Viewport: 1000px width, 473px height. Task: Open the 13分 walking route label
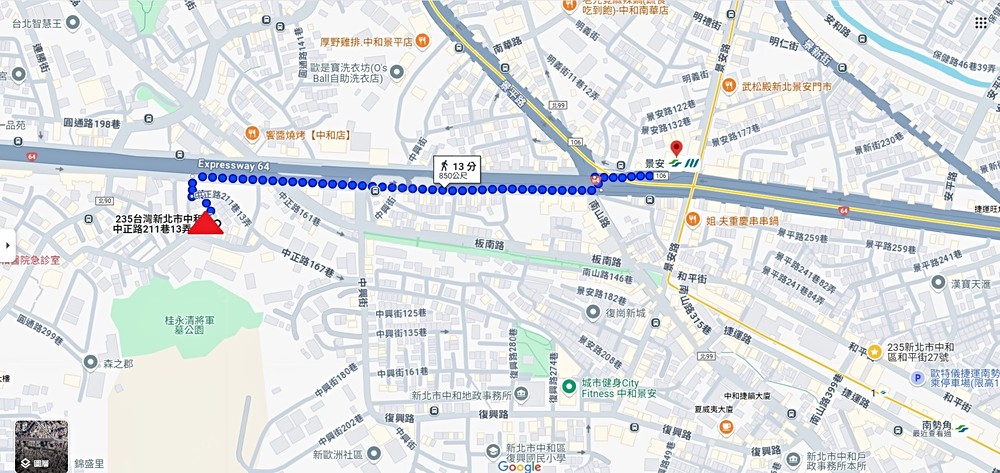(456, 167)
